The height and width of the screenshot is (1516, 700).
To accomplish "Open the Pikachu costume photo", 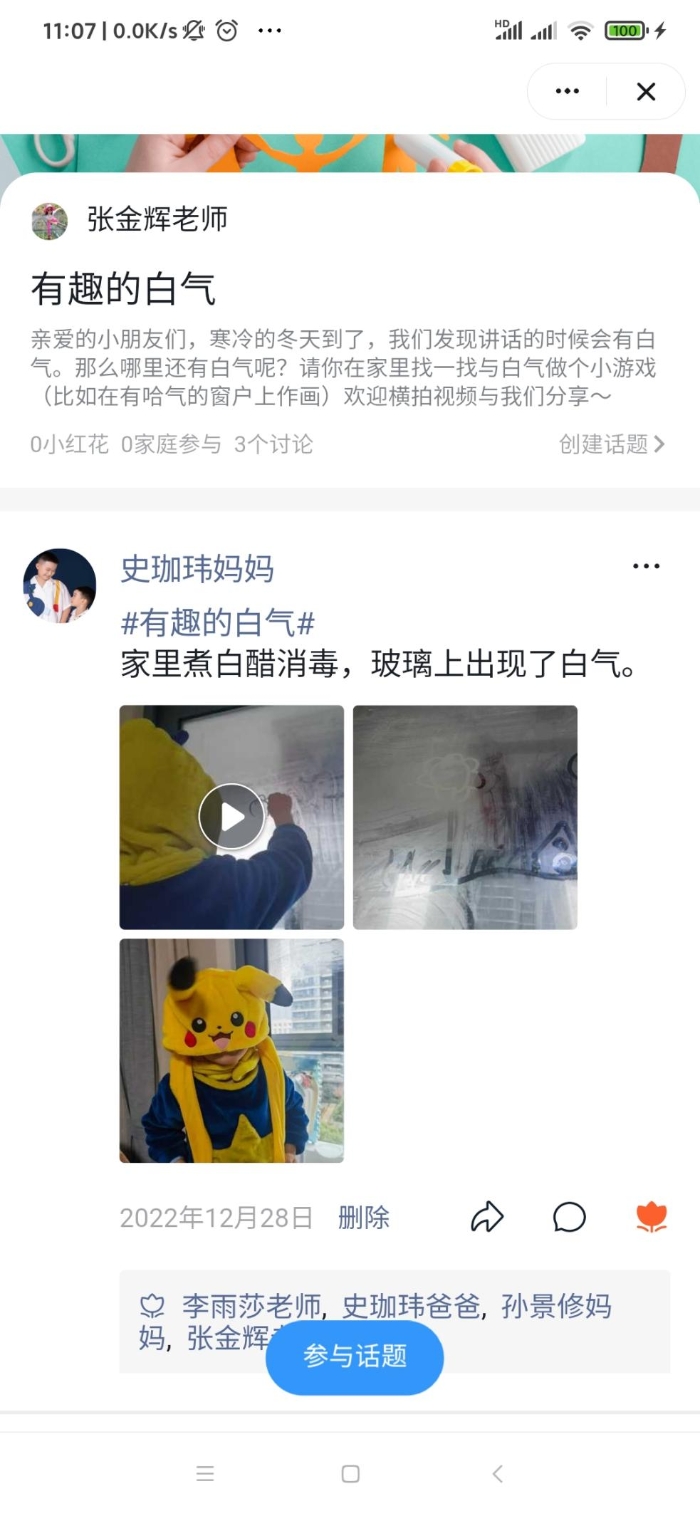I will coord(231,1050).
